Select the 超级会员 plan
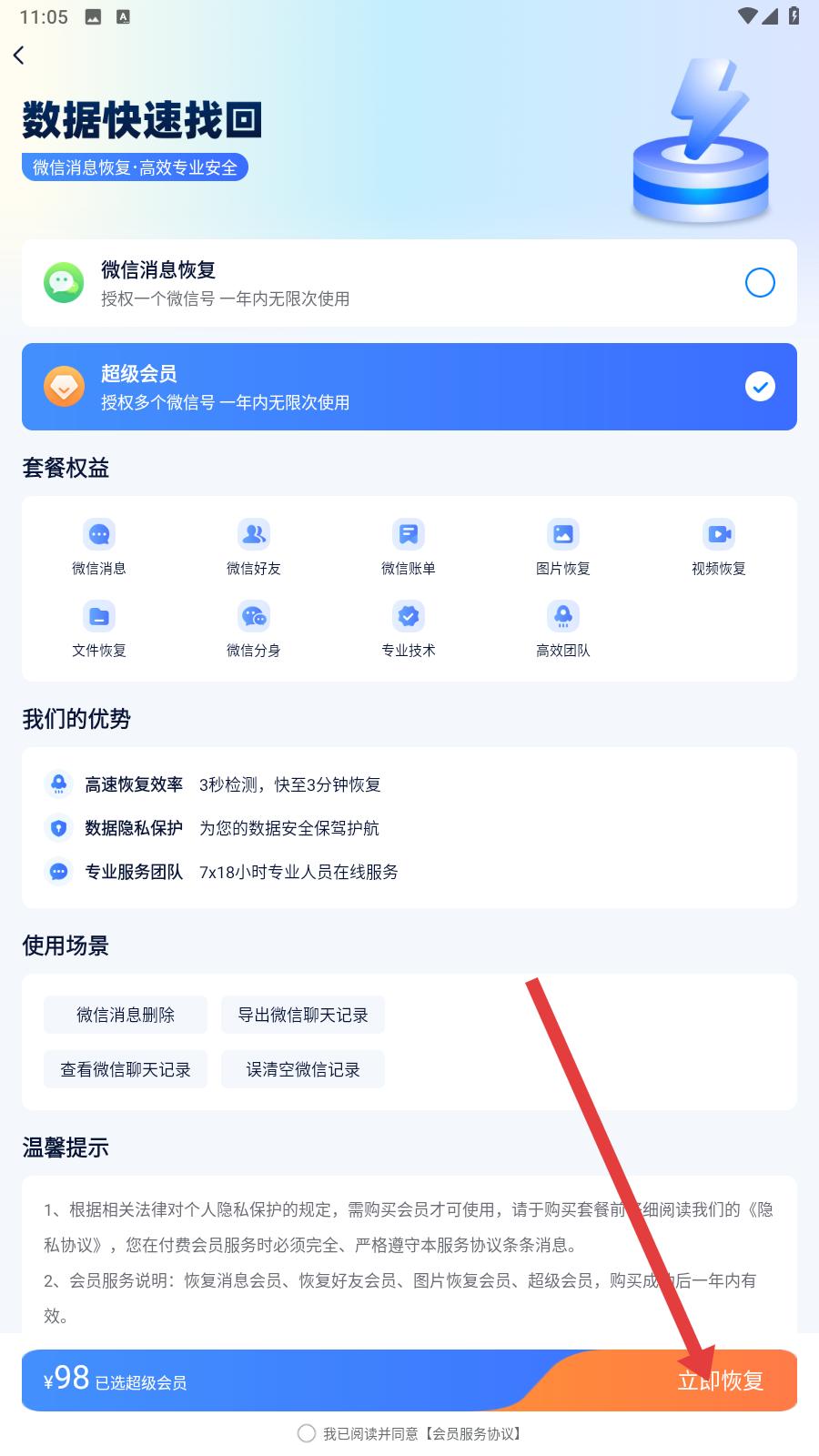 (x=409, y=387)
